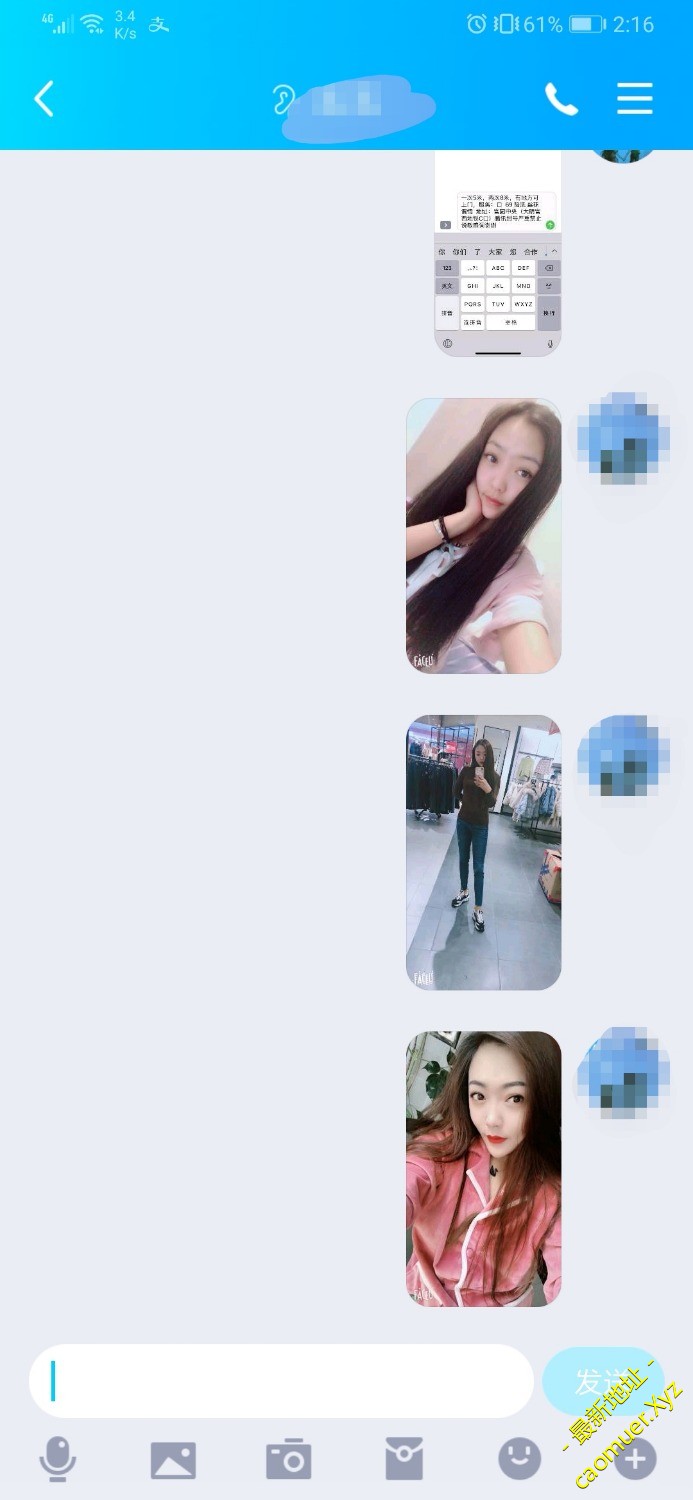Open the chat settings menu

[634, 99]
